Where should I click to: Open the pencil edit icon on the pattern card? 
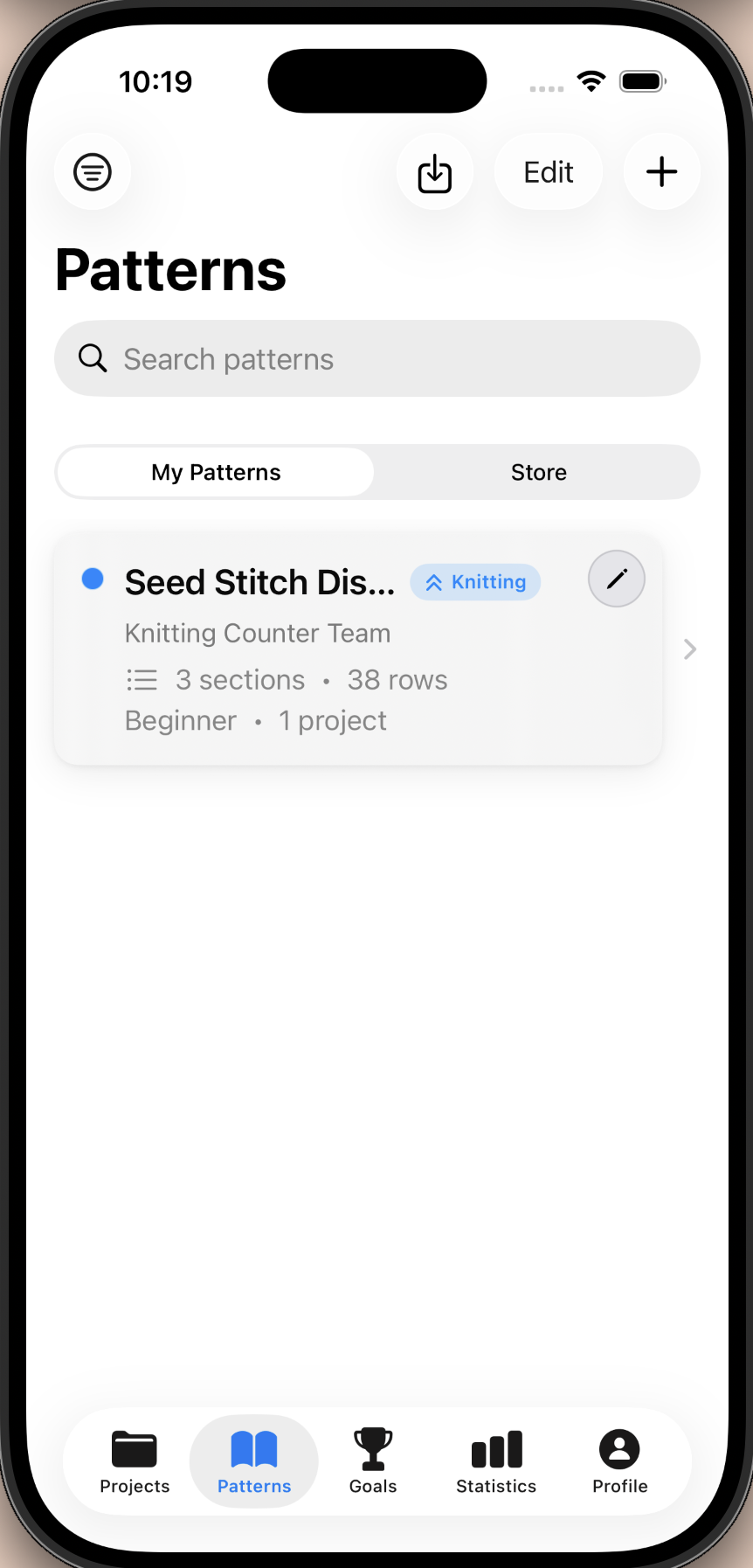coord(616,579)
